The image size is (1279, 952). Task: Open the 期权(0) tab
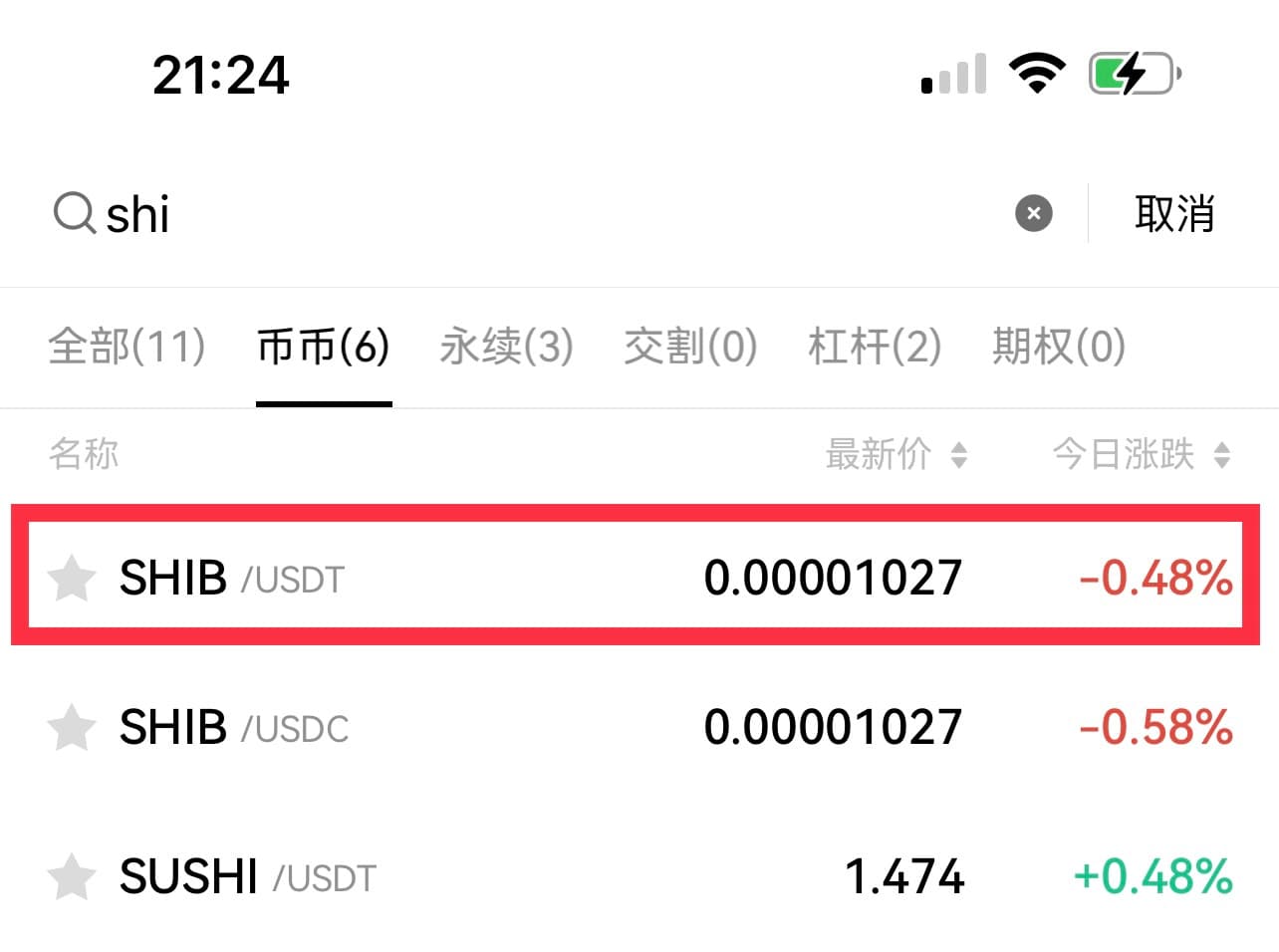(x=1059, y=347)
